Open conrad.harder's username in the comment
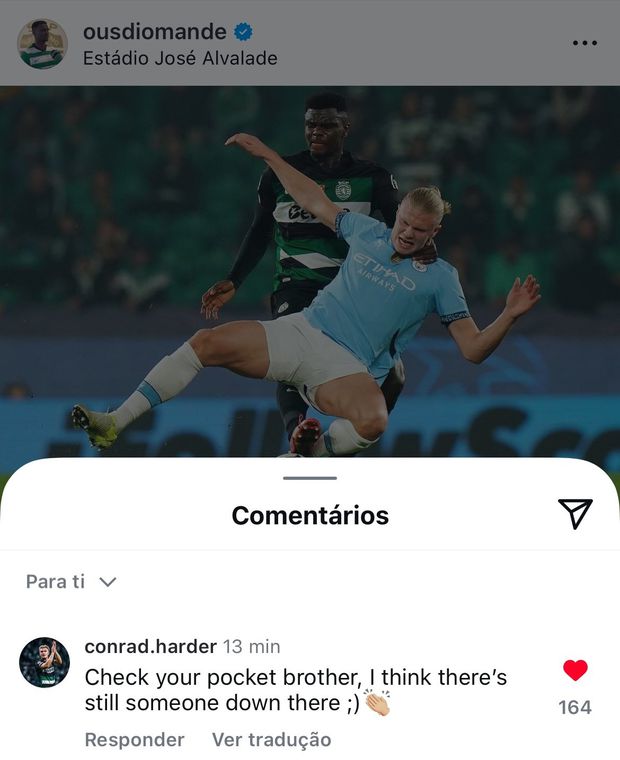This screenshot has height=760, width=620. [149, 647]
